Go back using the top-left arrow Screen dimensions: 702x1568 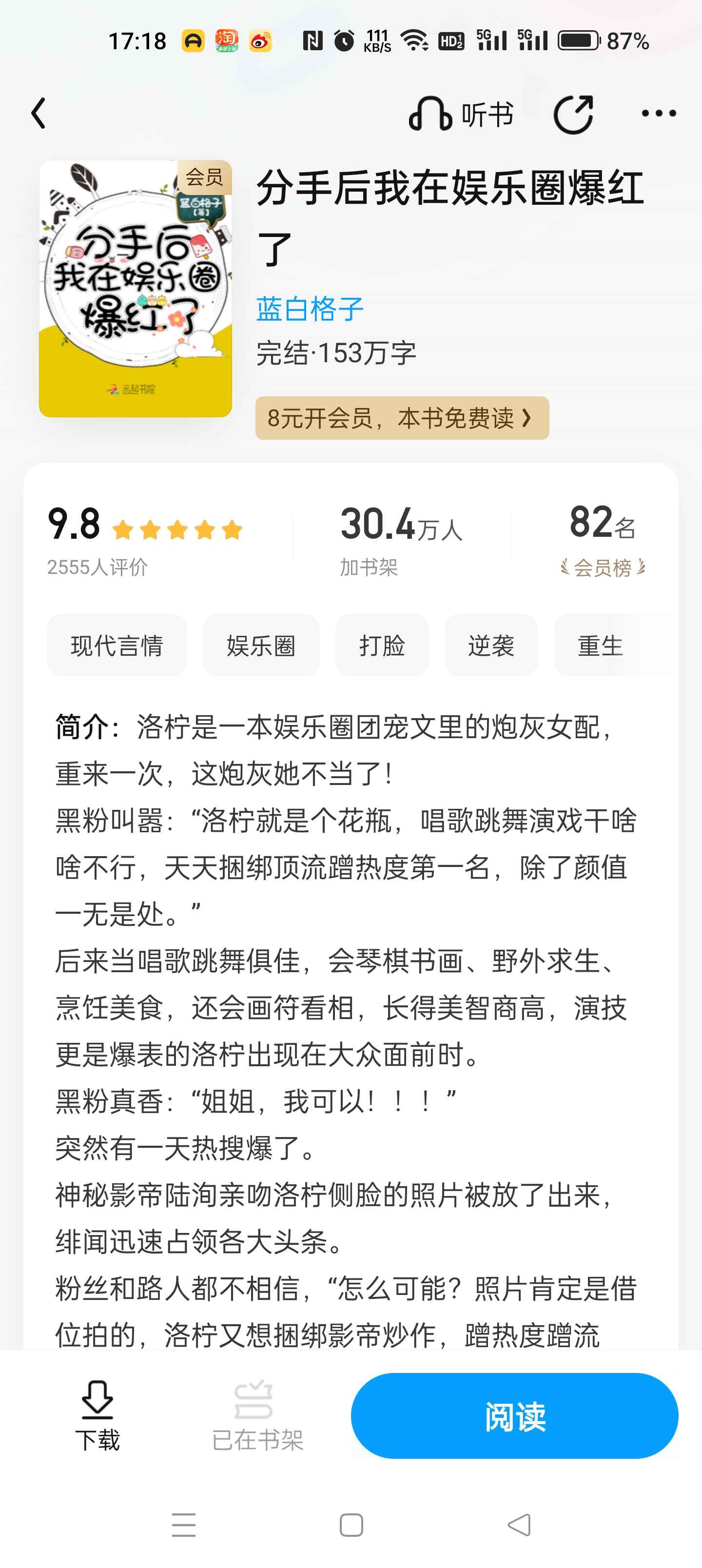39,113
